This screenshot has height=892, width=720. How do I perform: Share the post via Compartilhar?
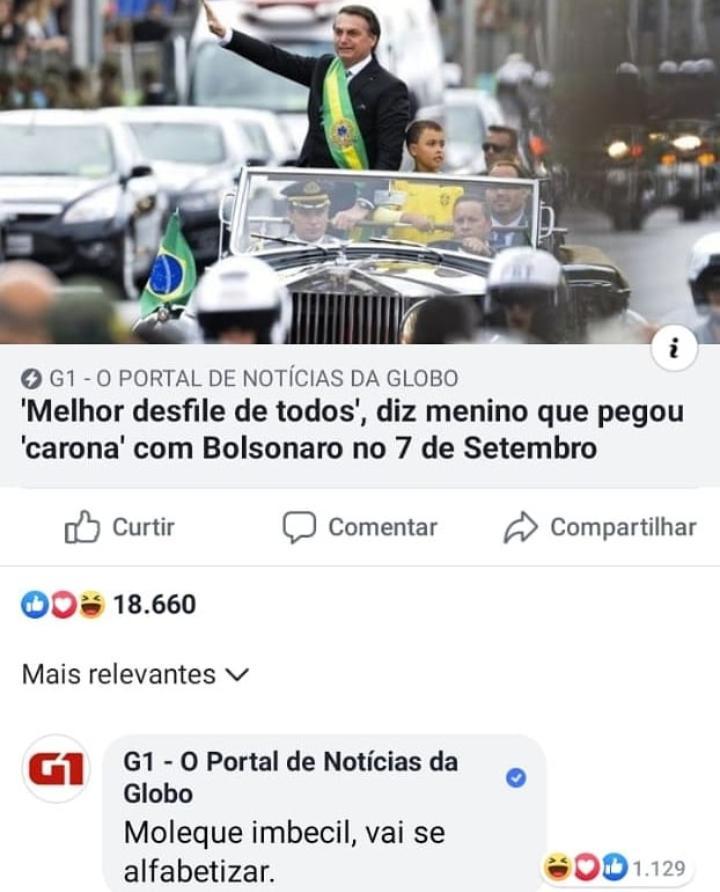tap(600, 527)
